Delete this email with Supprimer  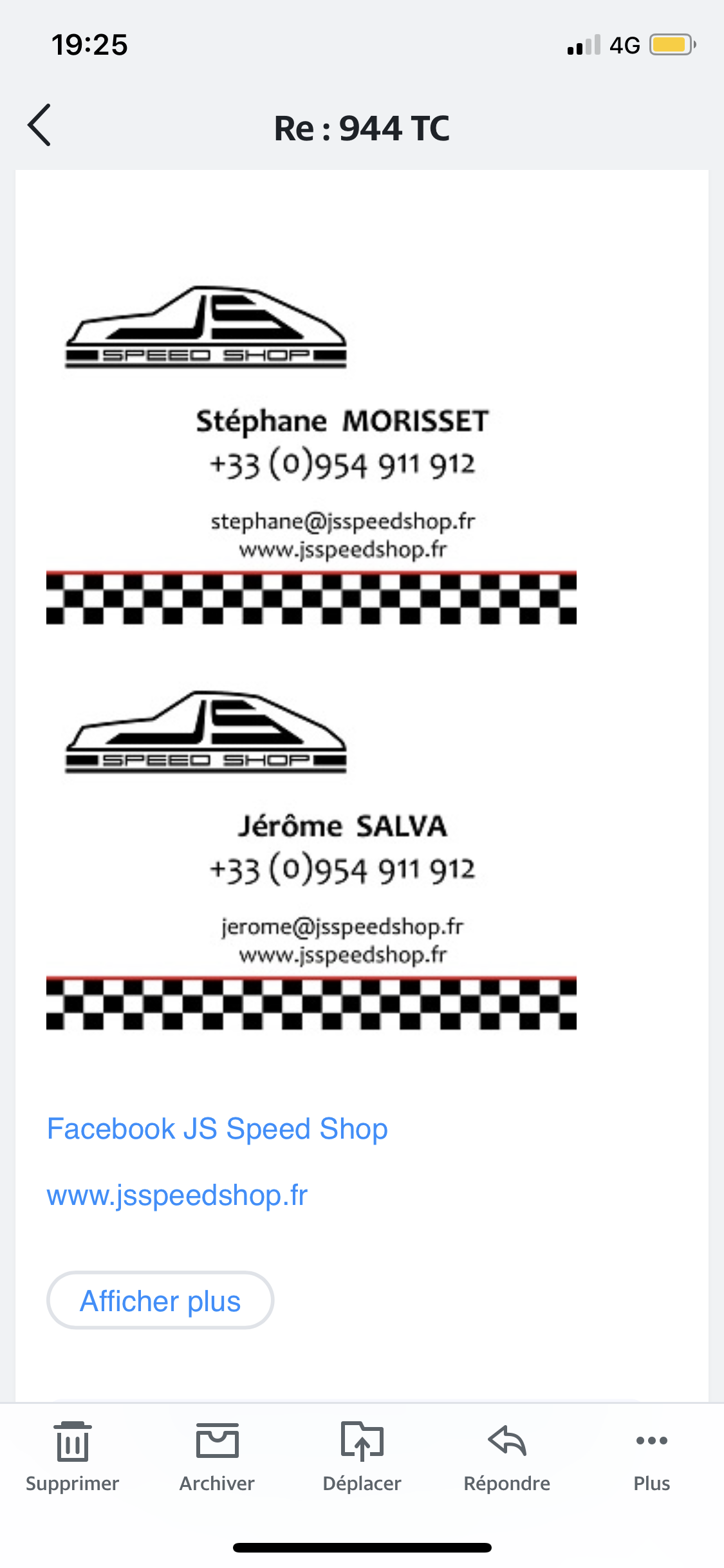tap(72, 1457)
